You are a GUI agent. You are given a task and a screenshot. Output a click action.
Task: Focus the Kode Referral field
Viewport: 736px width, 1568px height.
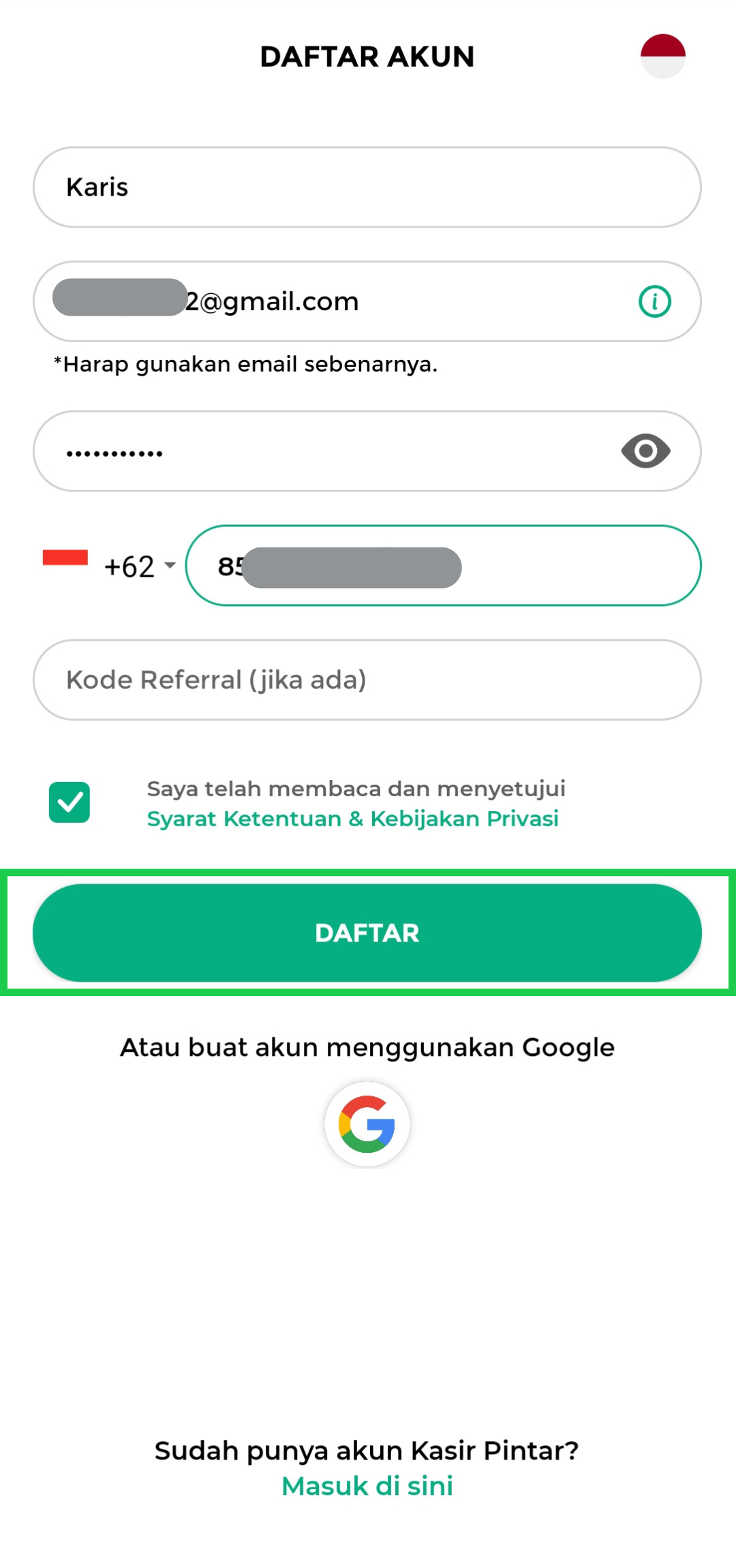367,680
